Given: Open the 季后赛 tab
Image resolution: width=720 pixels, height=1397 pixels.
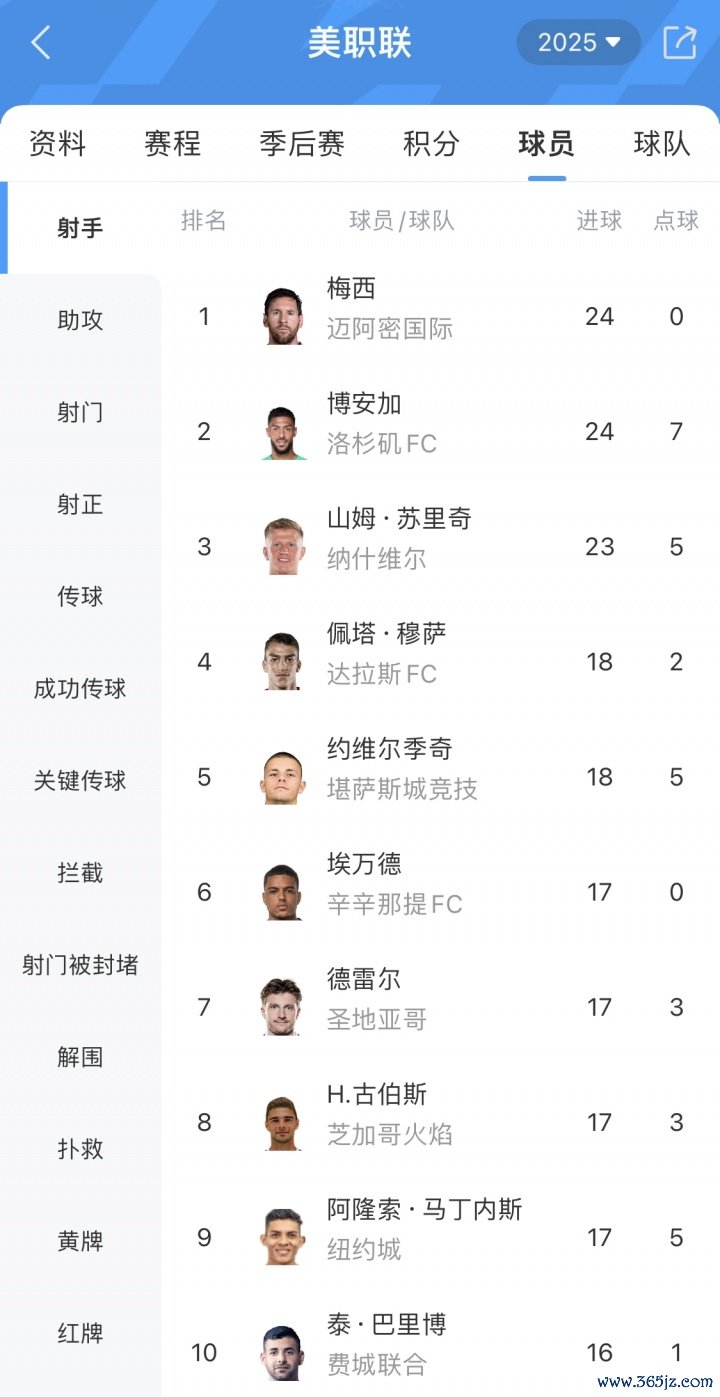Looking at the screenshot, I should [x=302, y=144].
